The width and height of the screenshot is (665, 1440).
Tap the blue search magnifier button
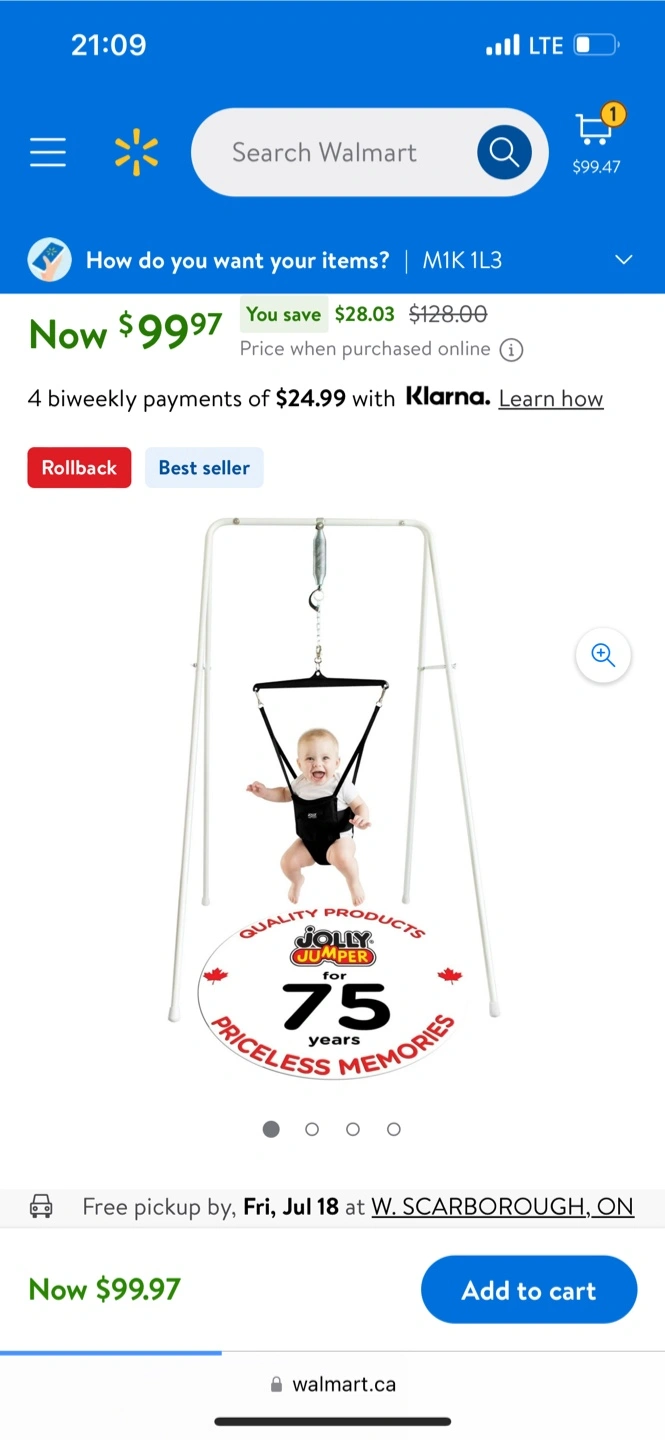pyautogui.click(x=504, y=152)
